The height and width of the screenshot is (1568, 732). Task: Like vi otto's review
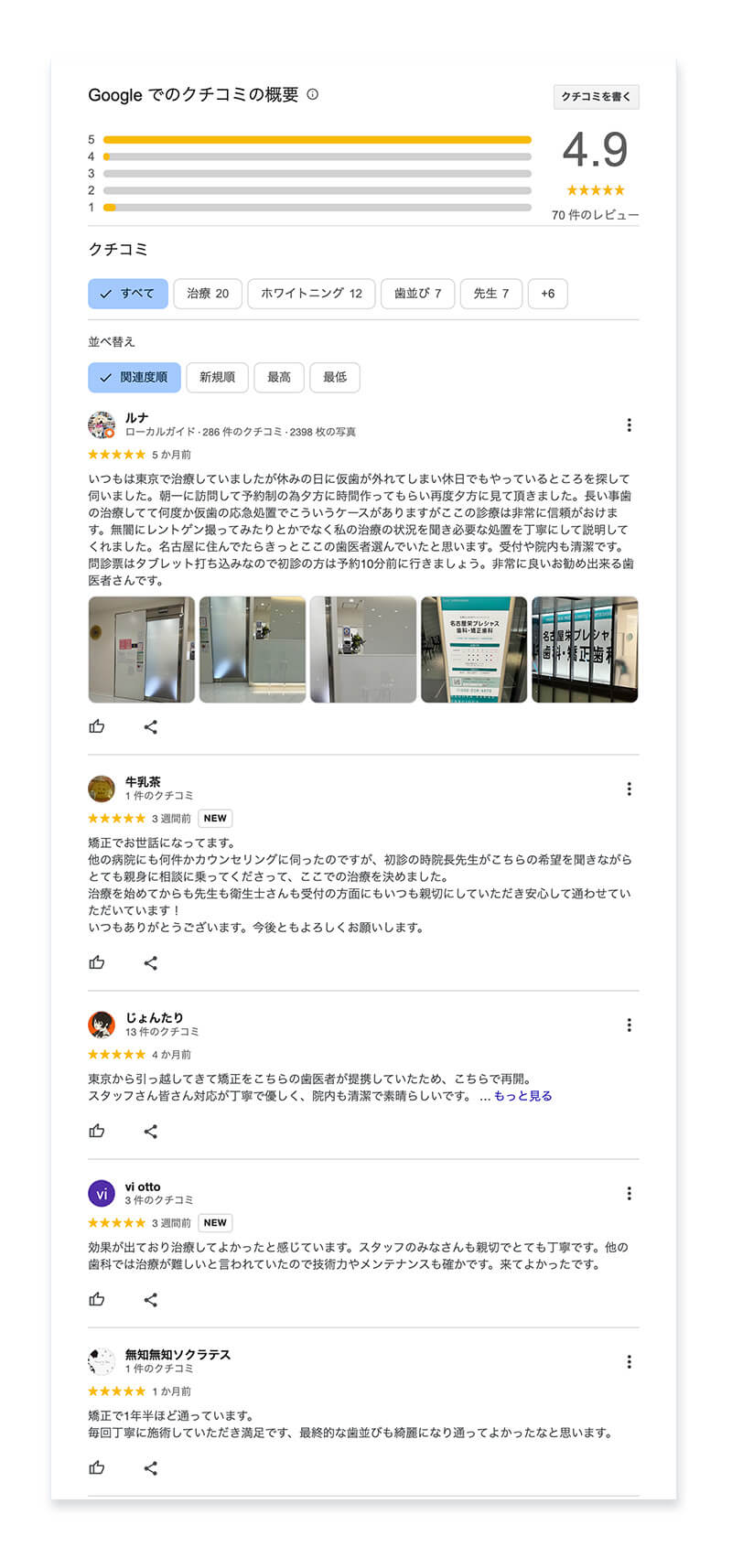[x=97, y=1299]
